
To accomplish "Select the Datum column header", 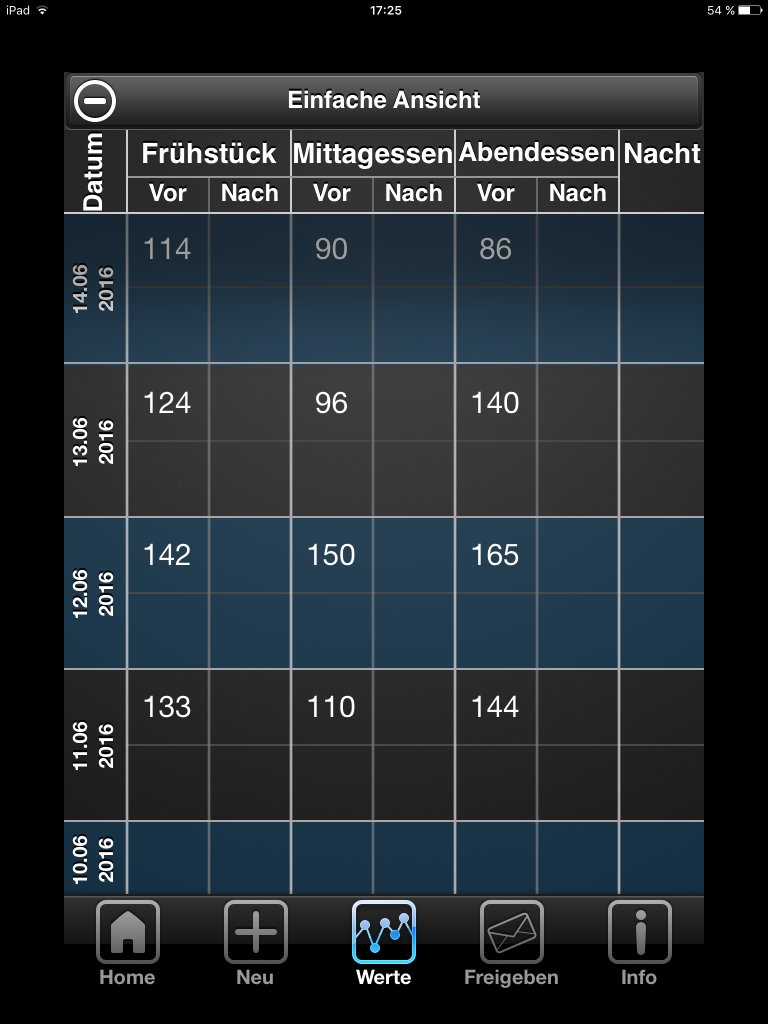I will tap(95, 168).
